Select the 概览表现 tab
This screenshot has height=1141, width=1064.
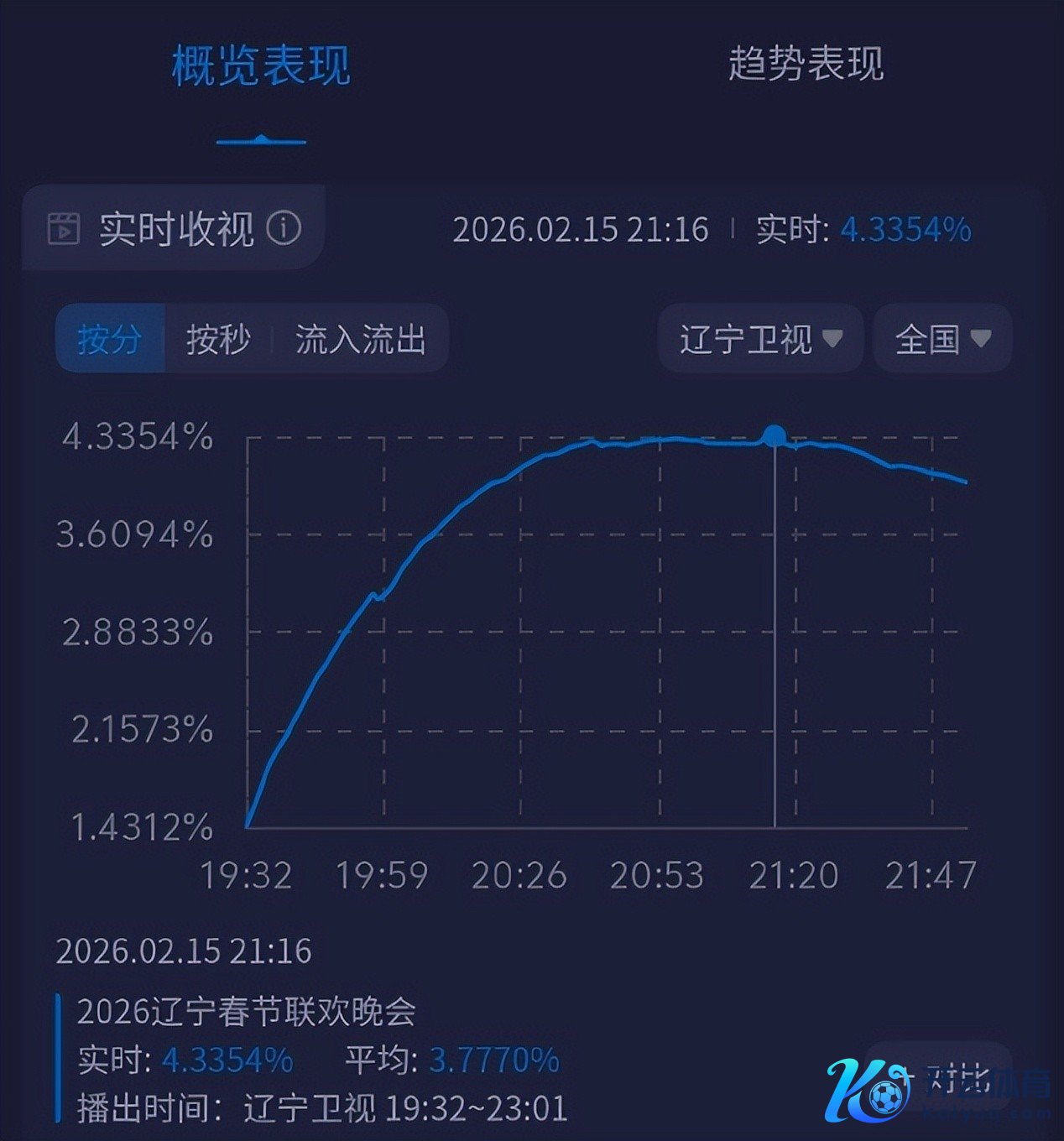[x=261, y=65]
